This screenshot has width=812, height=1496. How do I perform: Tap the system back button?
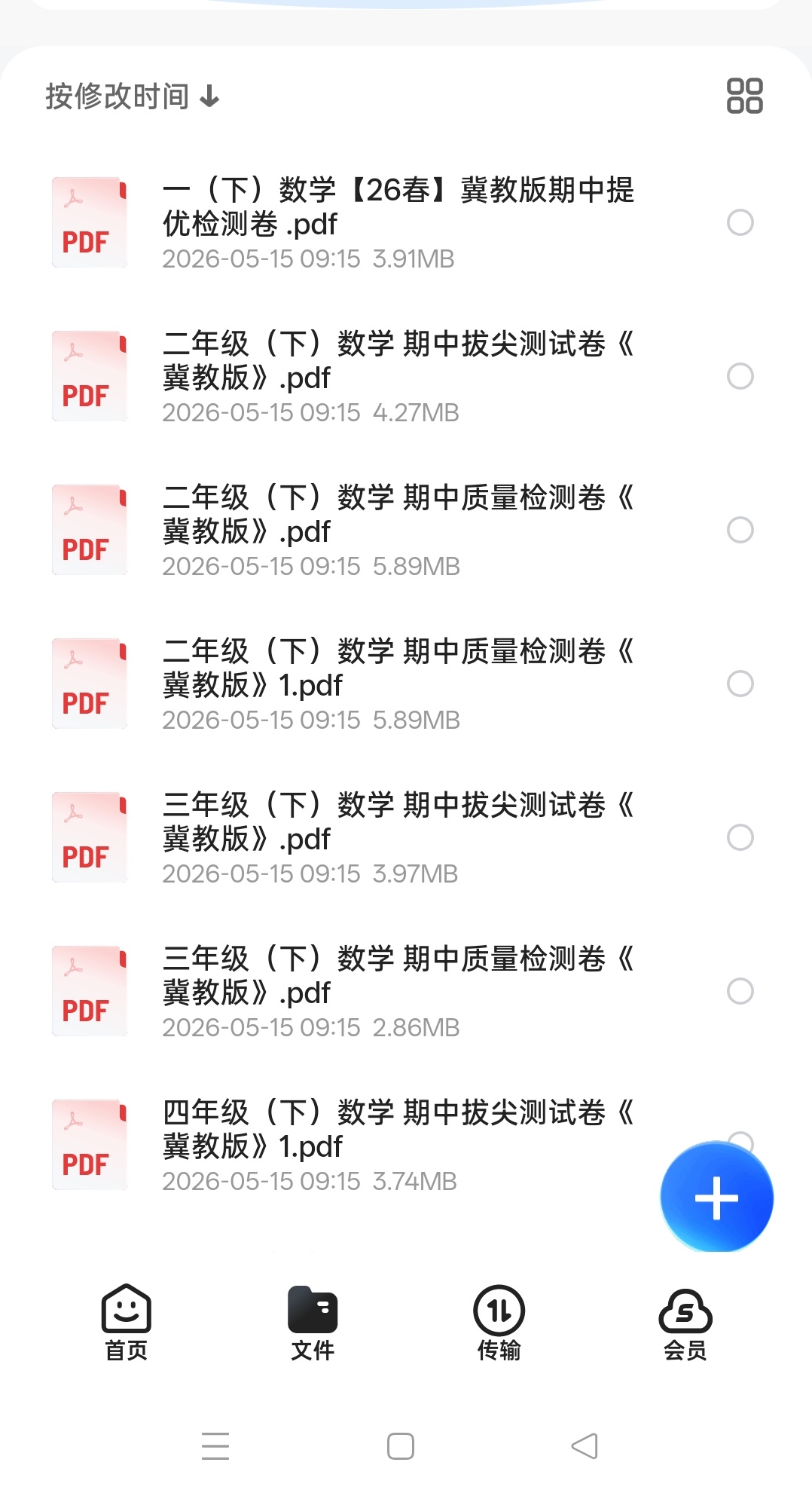coord(585,1446)
